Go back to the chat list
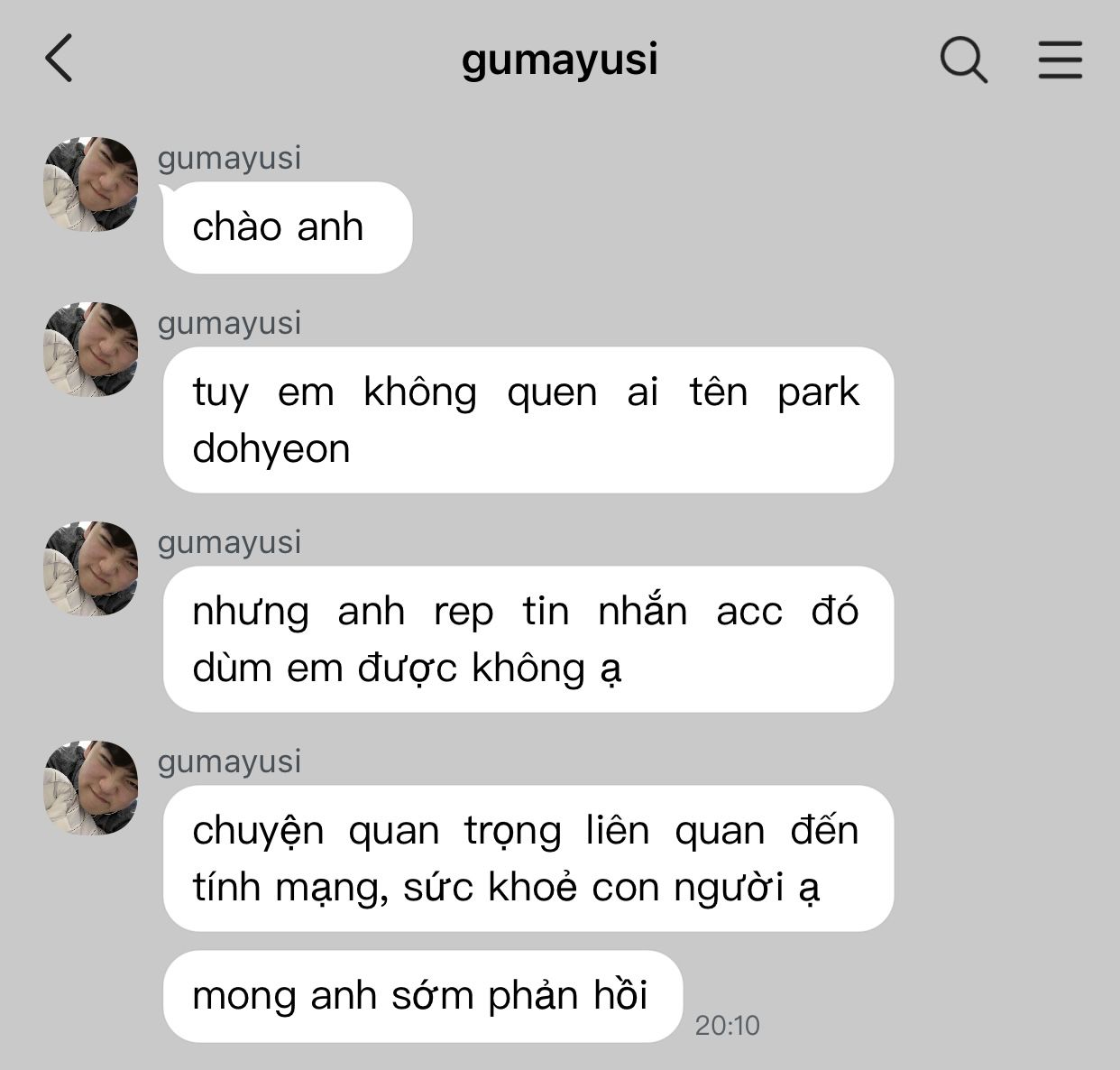1120x1070 pixels. 60,60
